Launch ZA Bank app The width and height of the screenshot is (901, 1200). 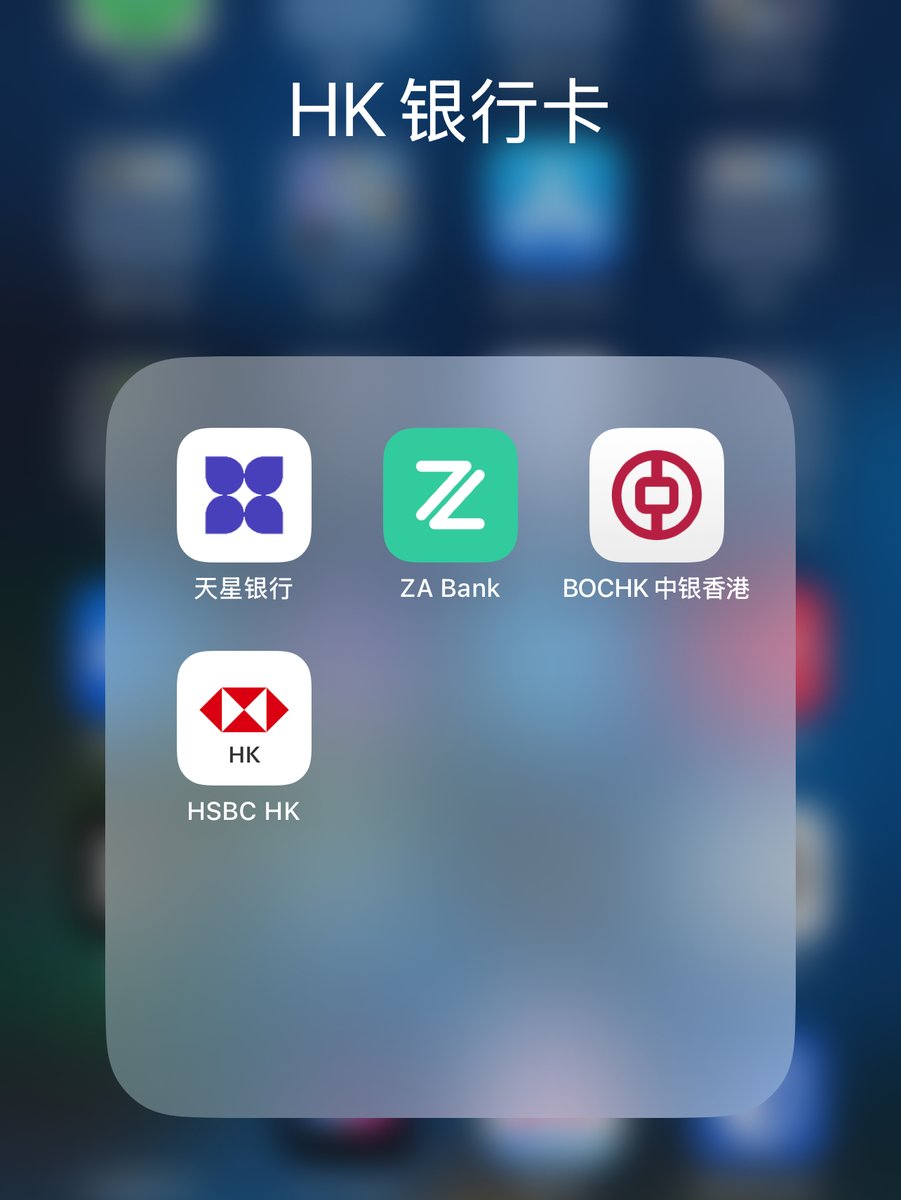coord(450,495)
